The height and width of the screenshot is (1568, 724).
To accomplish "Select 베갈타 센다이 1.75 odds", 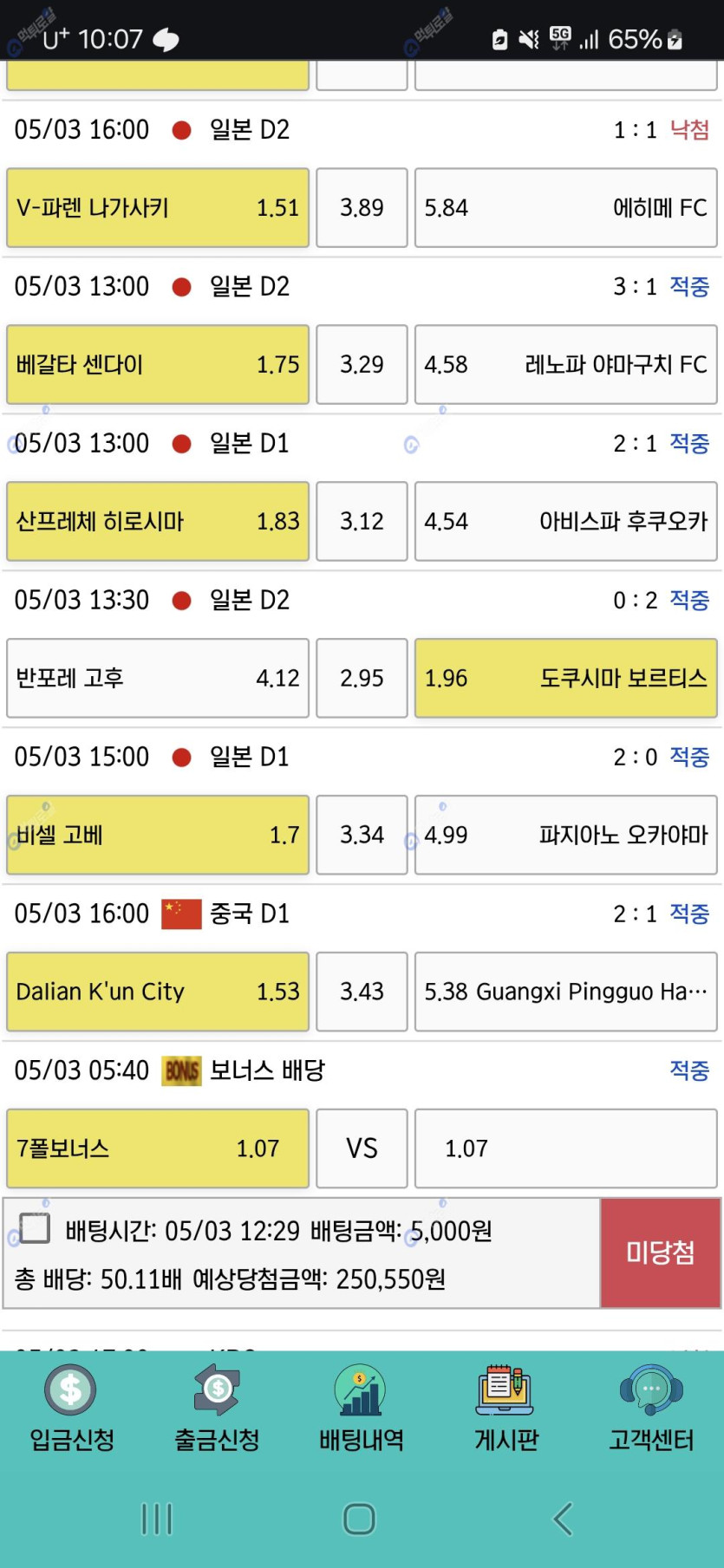I will click(158, 365).
